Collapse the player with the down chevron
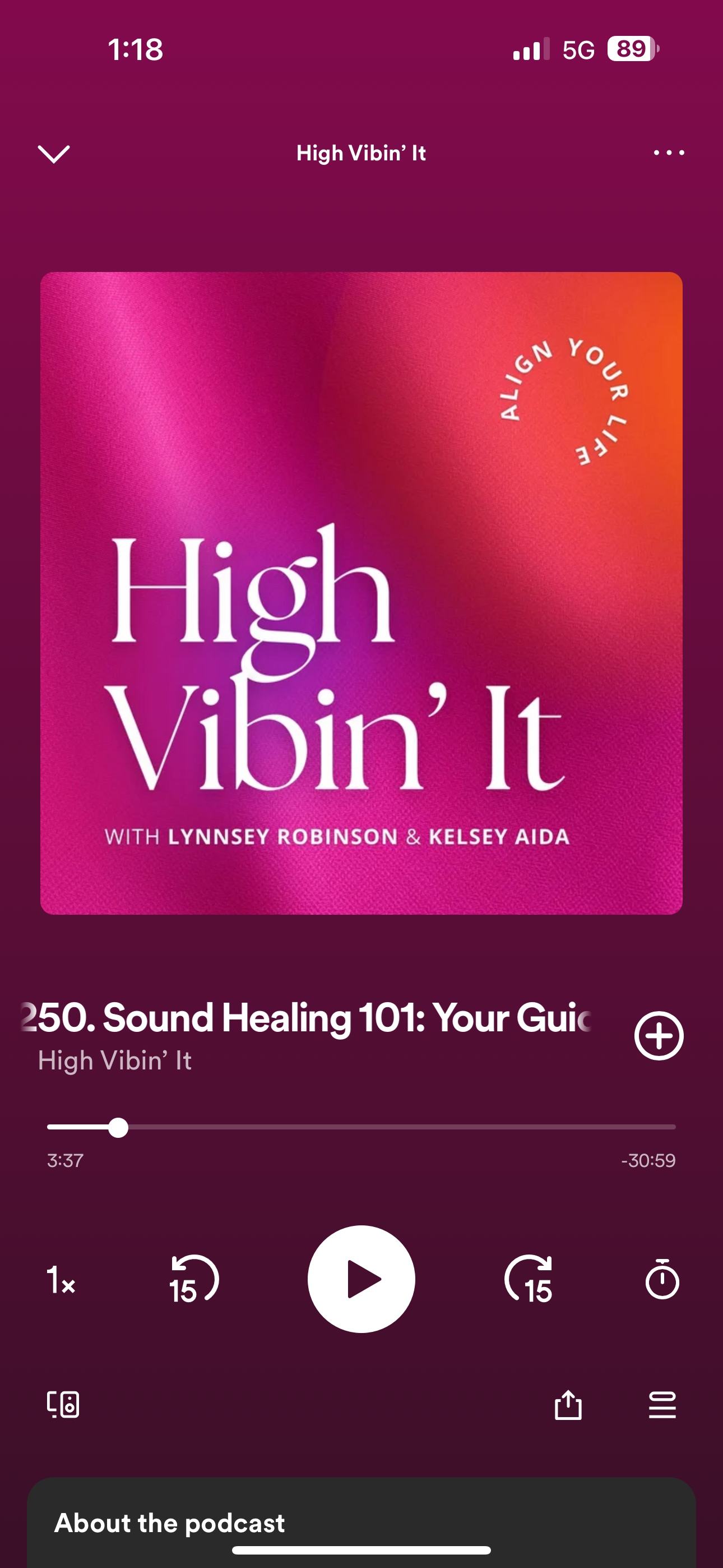 54,154
